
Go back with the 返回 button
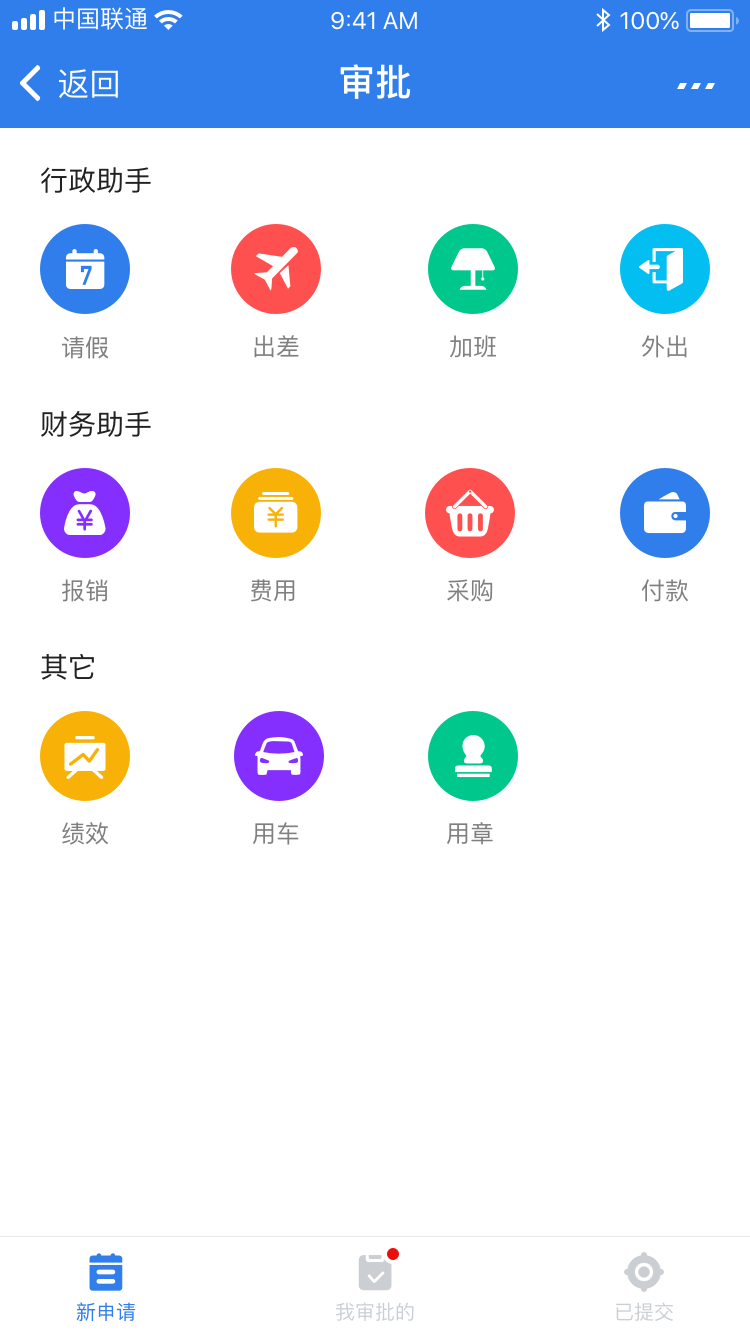click(70, 84)
